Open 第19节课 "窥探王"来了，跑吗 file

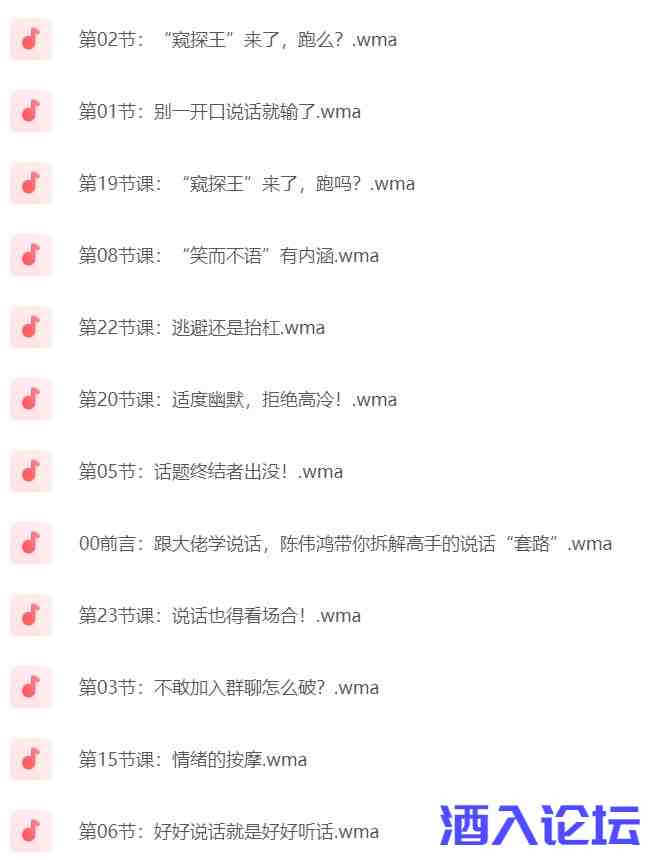[x=246, y=184]
